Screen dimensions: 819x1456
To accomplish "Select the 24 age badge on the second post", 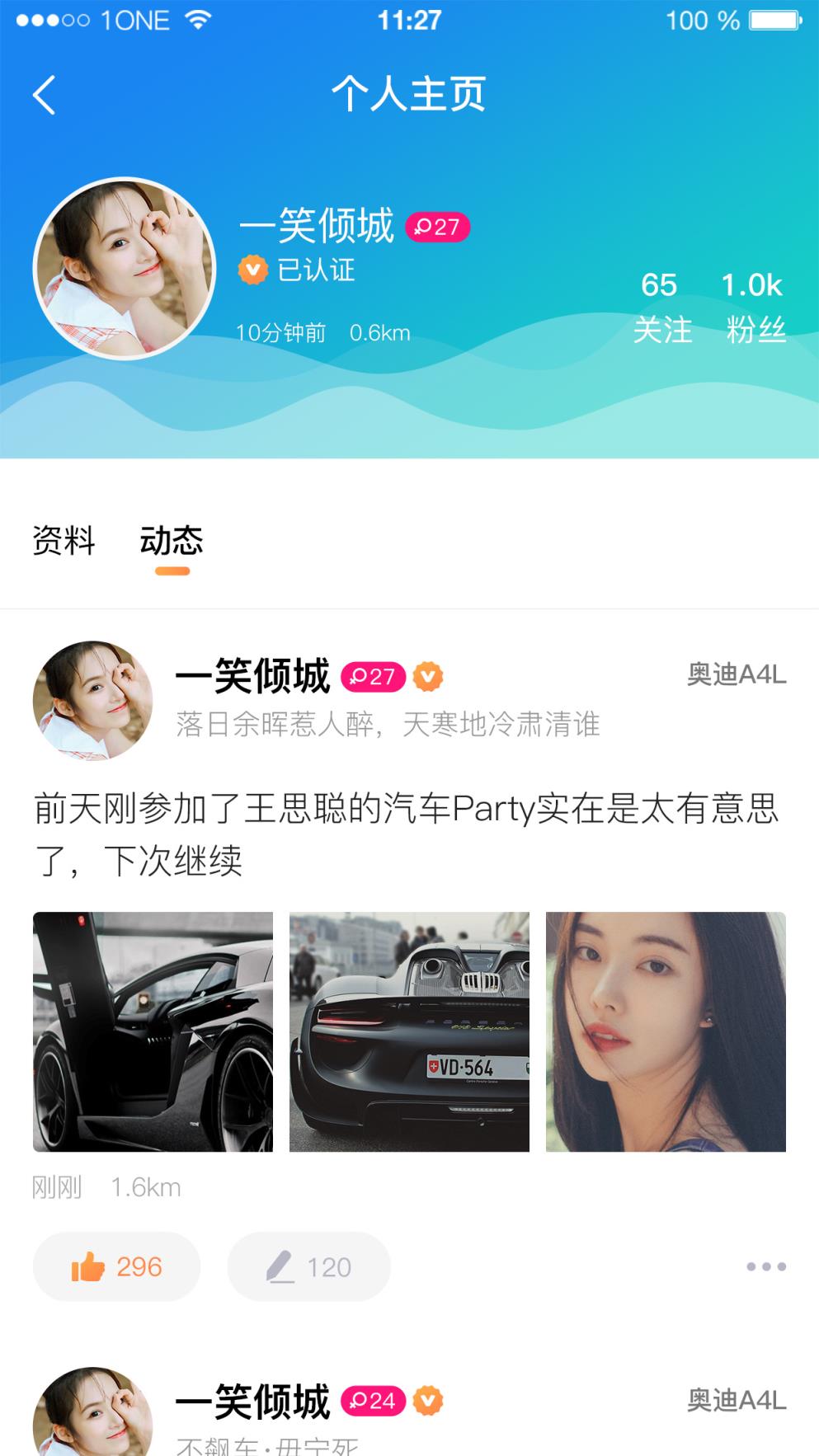I will [x=375, y=1399].
